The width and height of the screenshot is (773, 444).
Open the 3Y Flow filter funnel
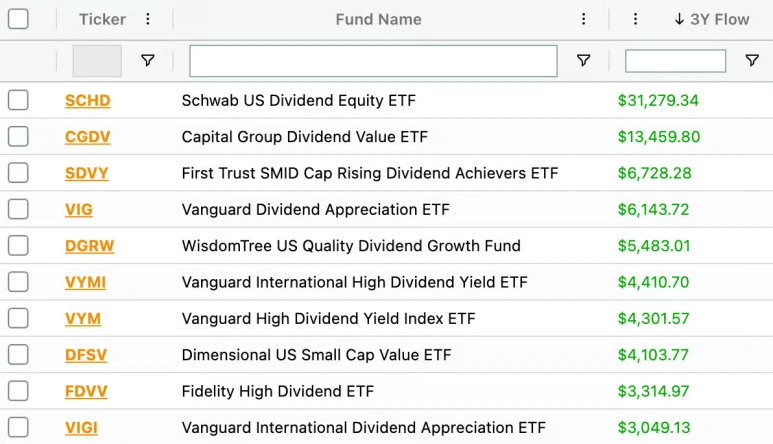click(x=752, y=61)
